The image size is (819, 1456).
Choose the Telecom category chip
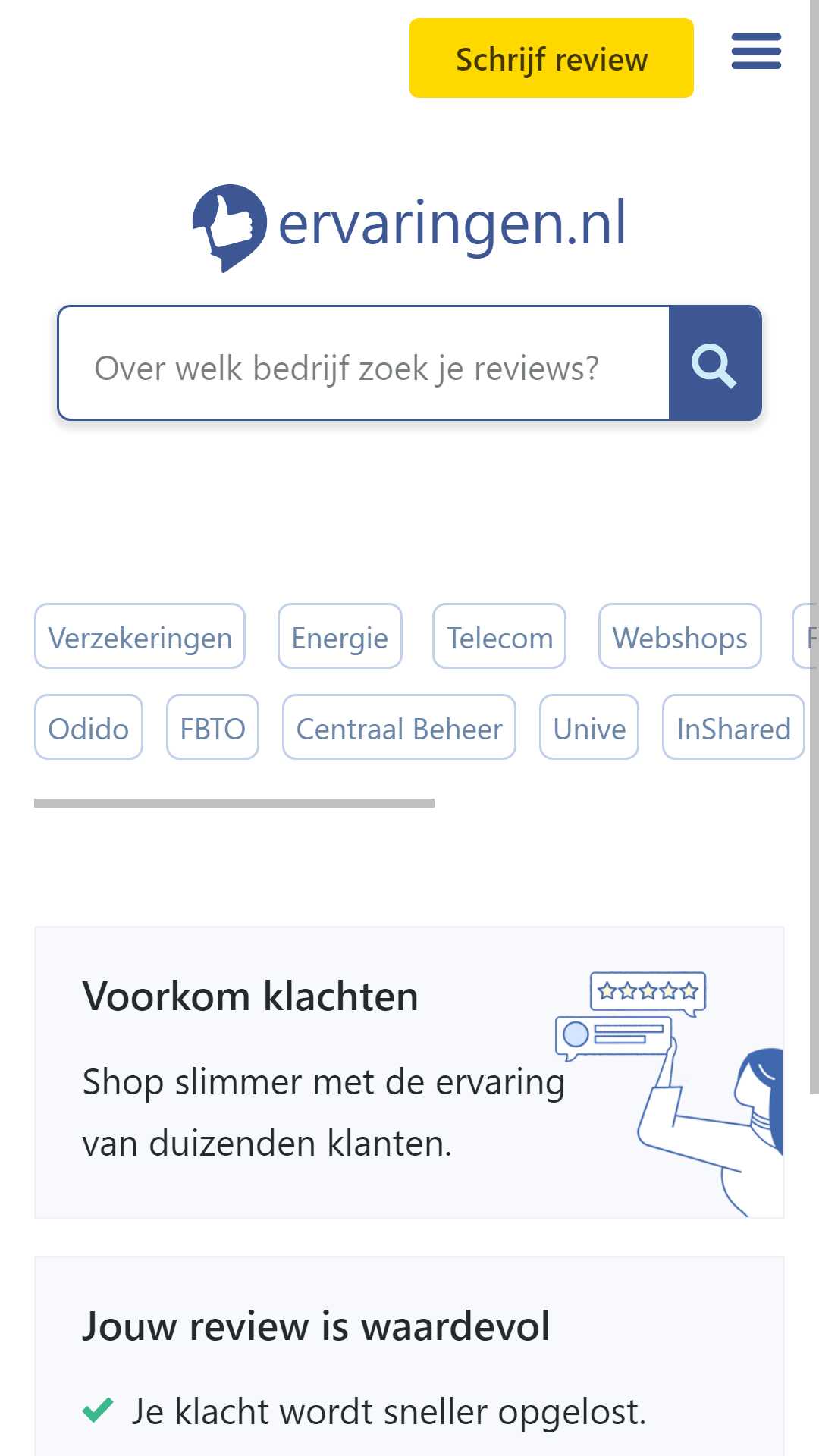[499, 636]
